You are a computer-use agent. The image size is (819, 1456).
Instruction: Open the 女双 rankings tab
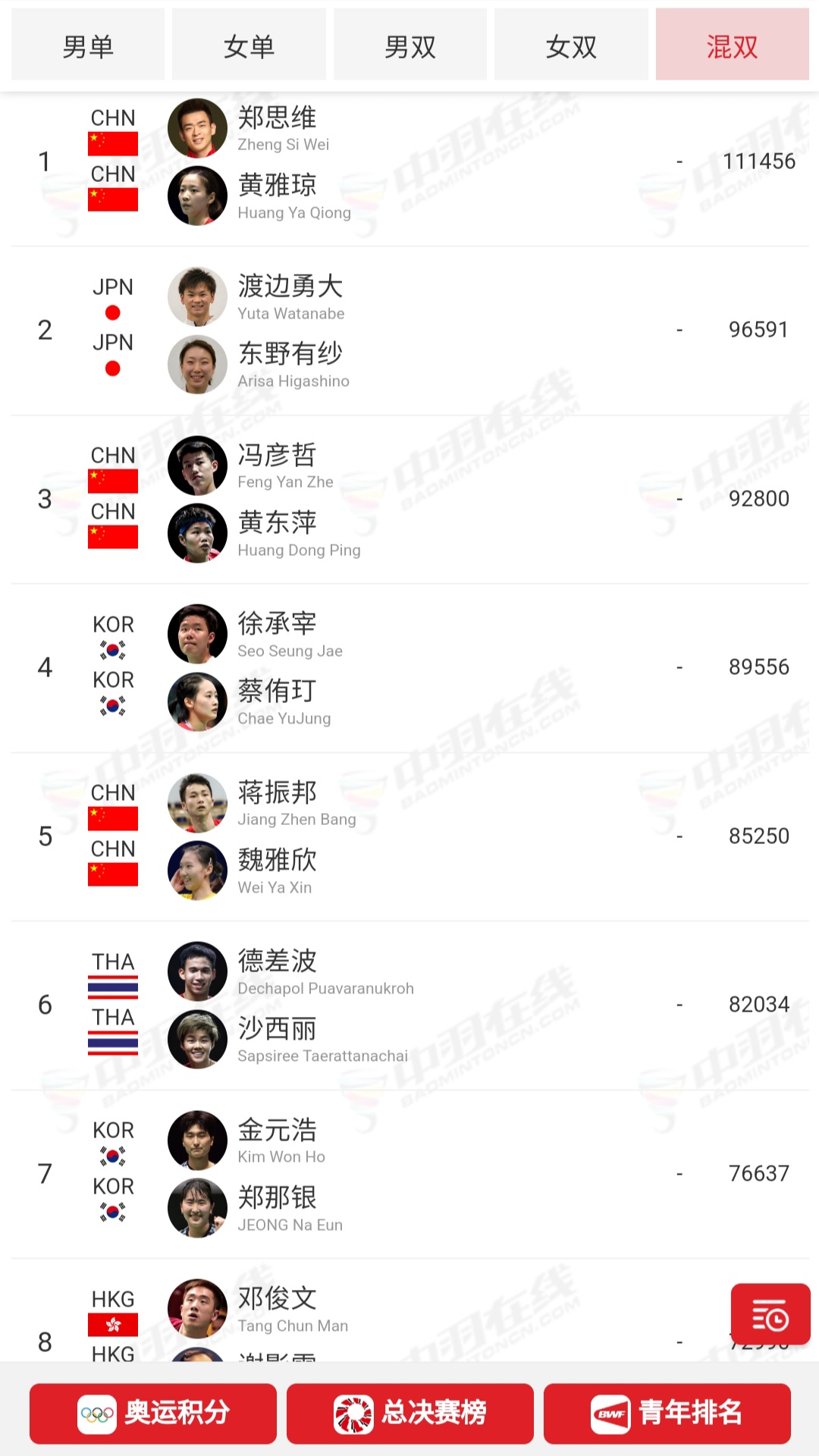(x=571, y=46)
